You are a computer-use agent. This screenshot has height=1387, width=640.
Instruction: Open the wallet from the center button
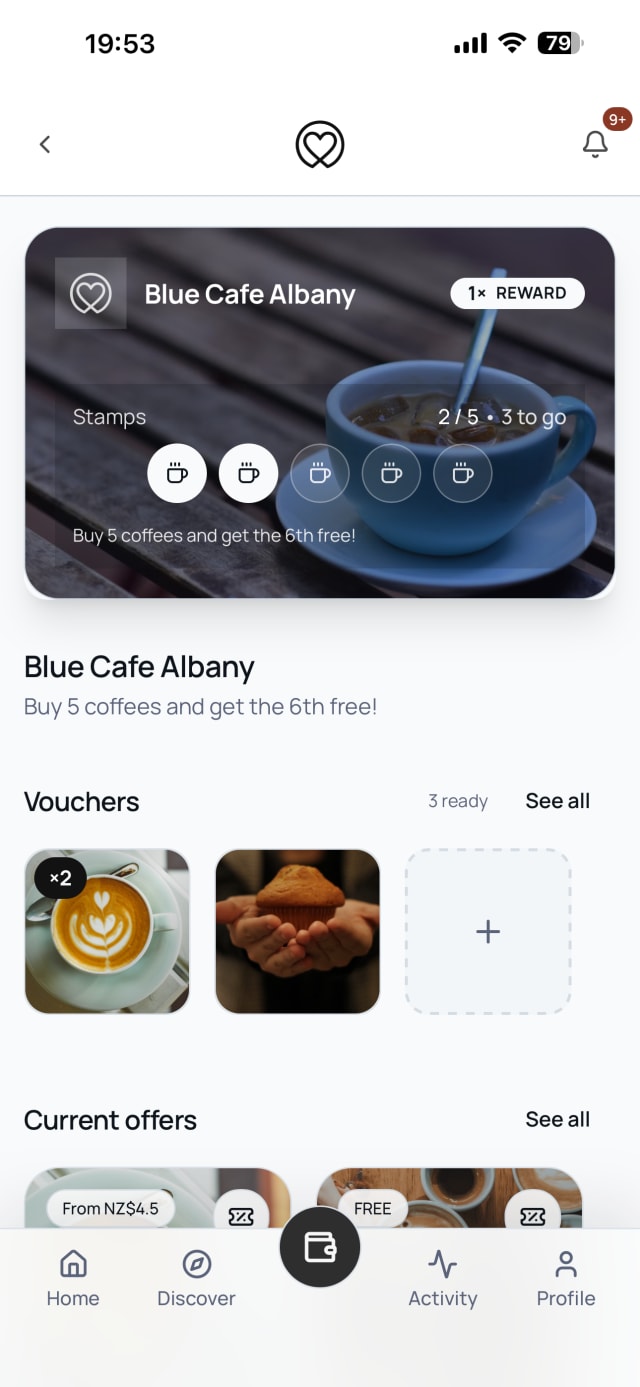click(320, 1247)
